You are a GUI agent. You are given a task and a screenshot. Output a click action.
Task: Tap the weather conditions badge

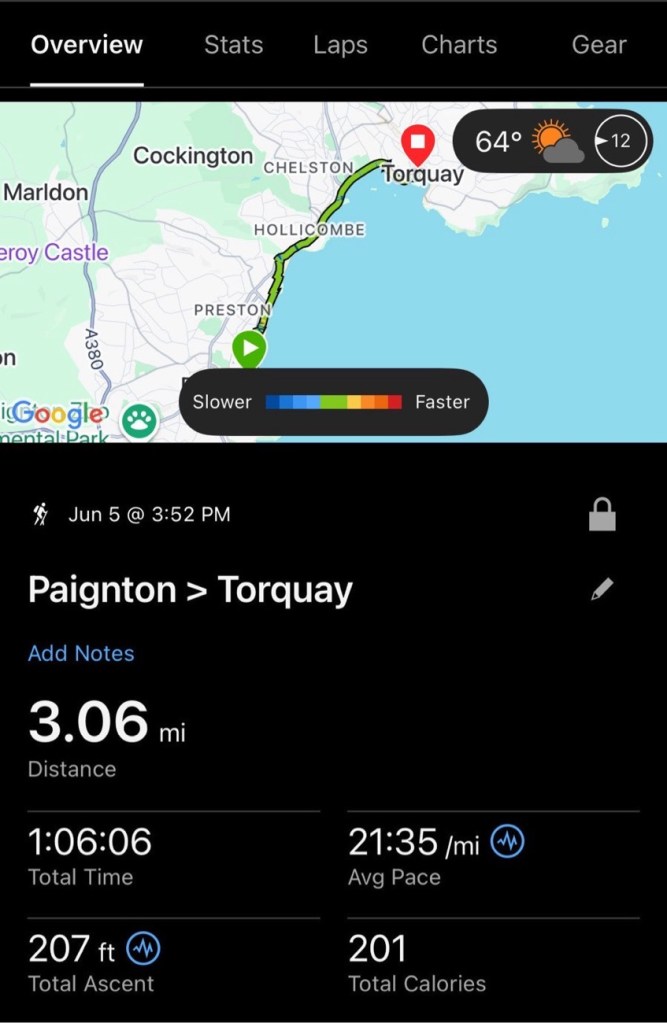(x=552, y=141)
